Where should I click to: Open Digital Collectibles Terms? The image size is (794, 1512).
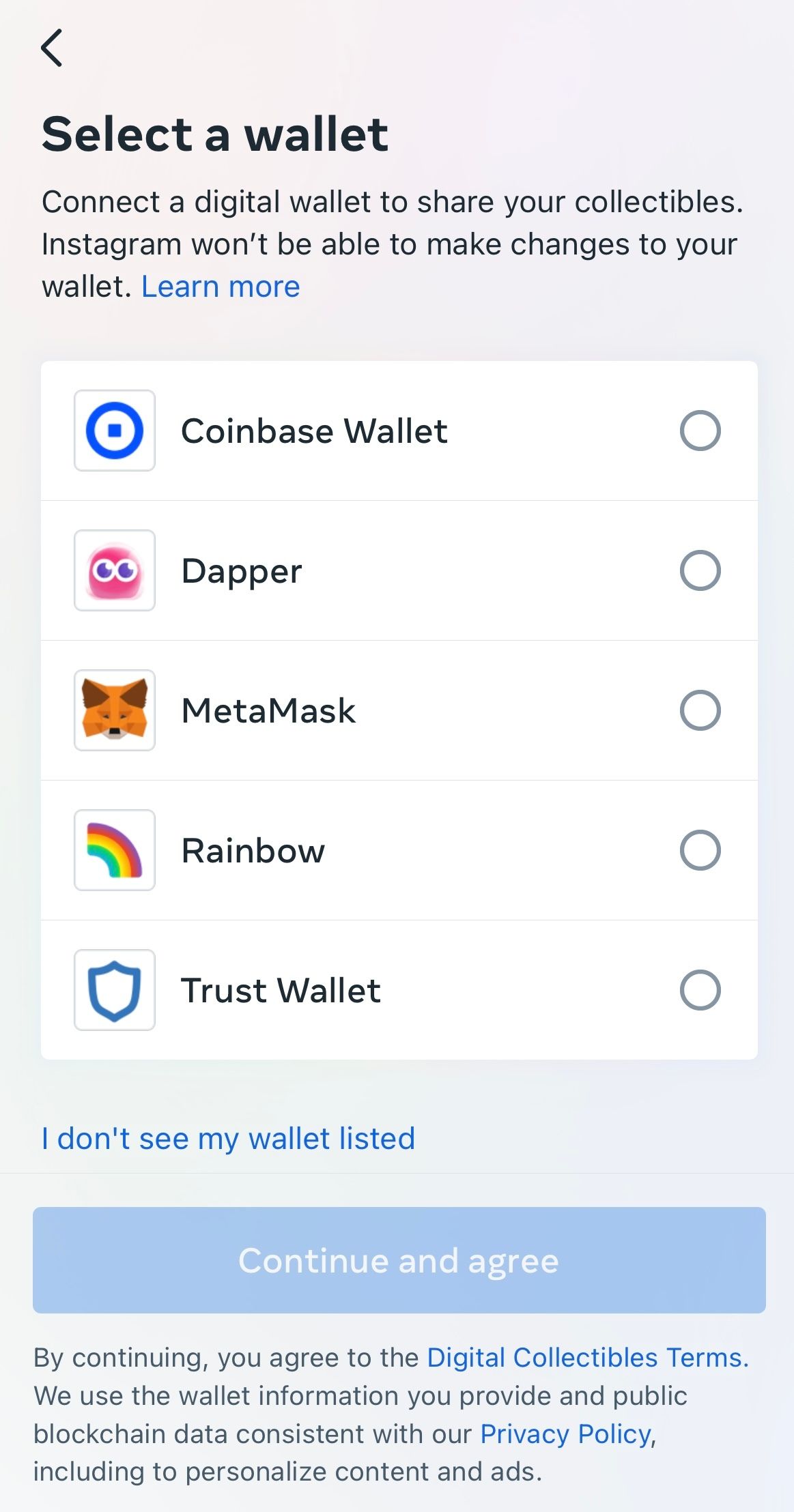pyautogui.click(x=587, y=1357)
